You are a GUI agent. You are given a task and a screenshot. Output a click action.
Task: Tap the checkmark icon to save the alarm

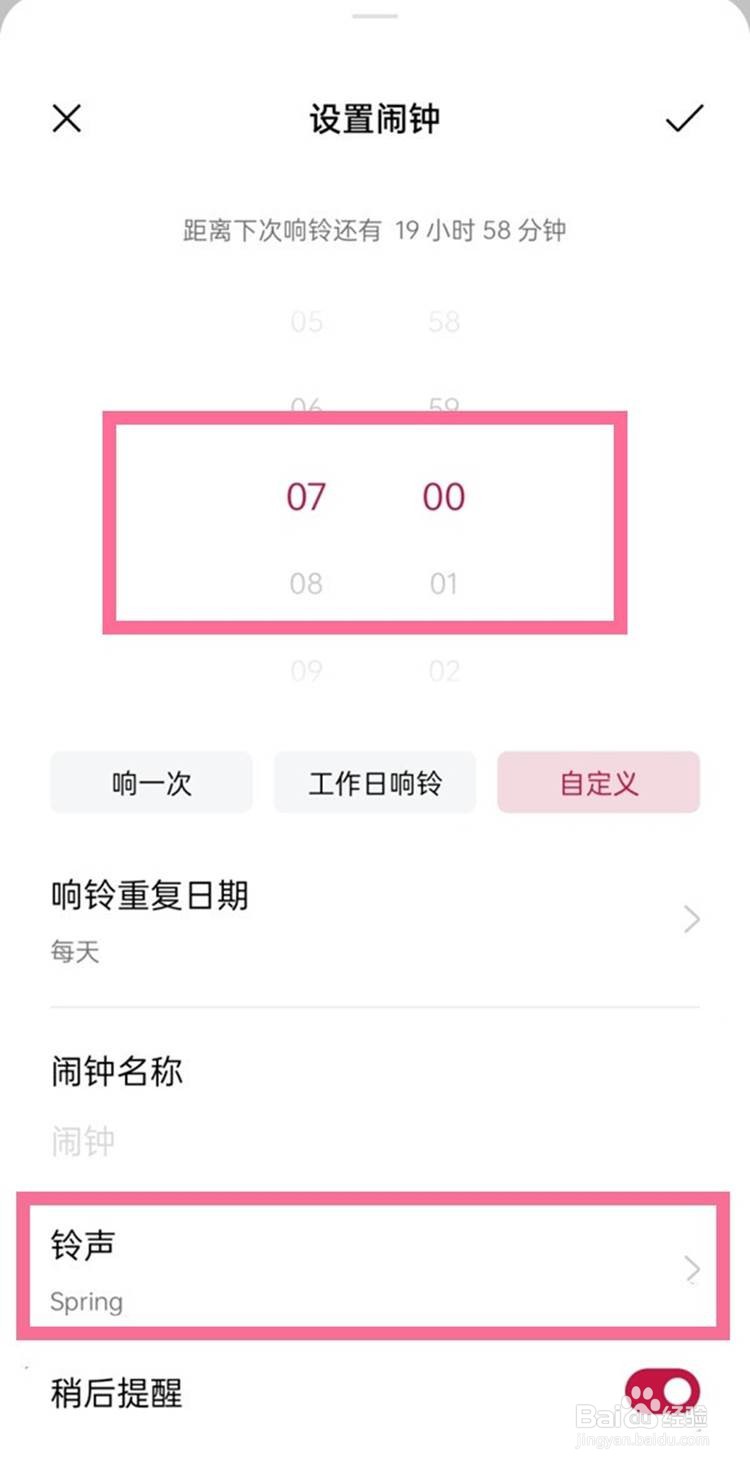click(x=683, y=119)
